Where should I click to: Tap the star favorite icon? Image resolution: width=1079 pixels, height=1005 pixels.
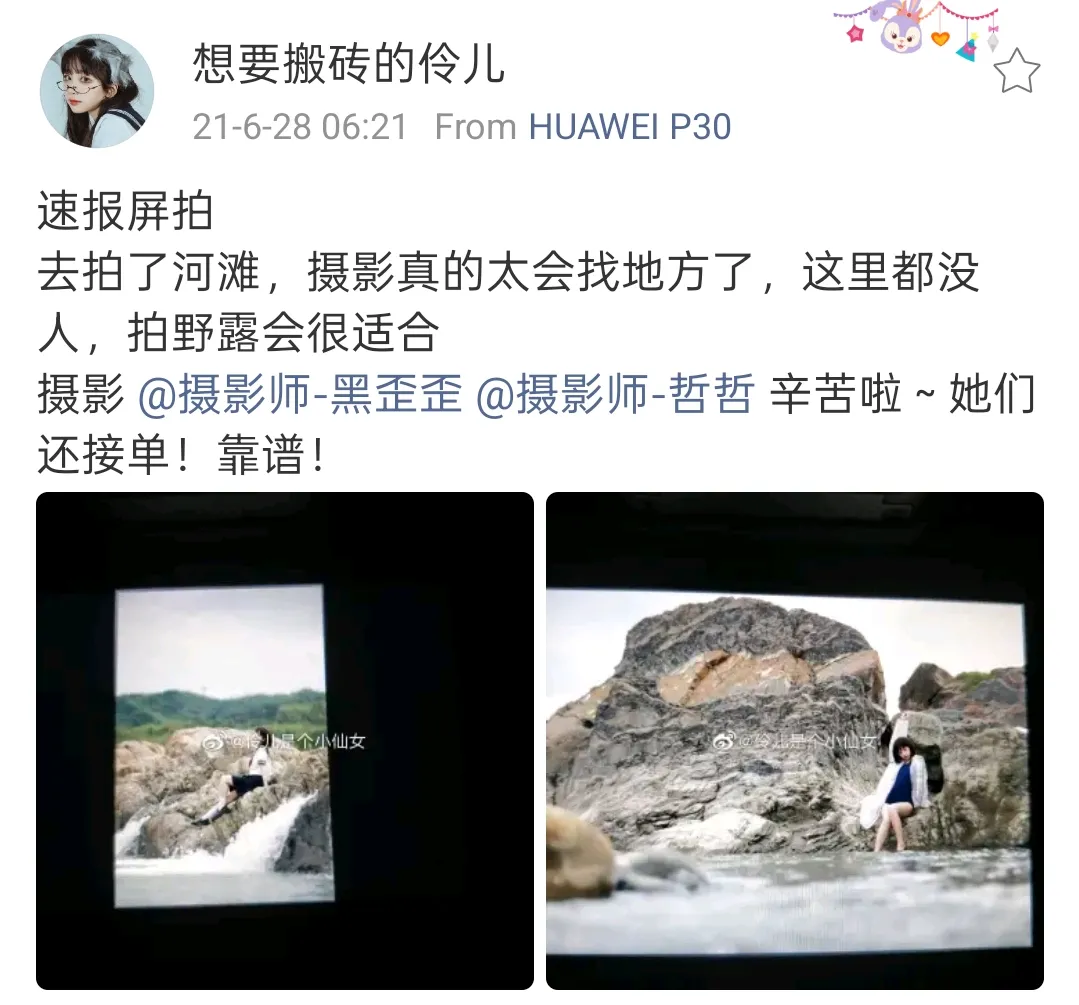(1017, 73)
